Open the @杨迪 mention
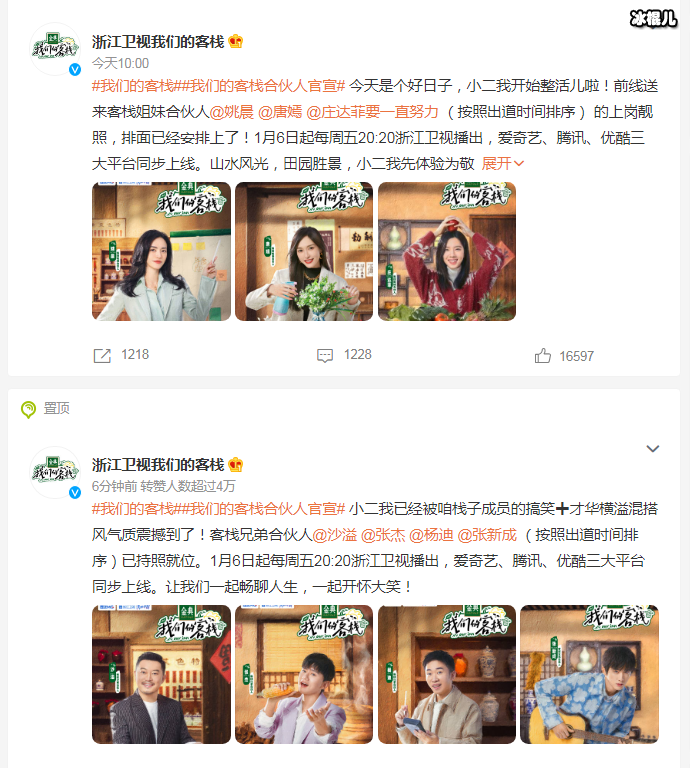Viewport: 690px width, 768px height. click(x=432, y=535)
